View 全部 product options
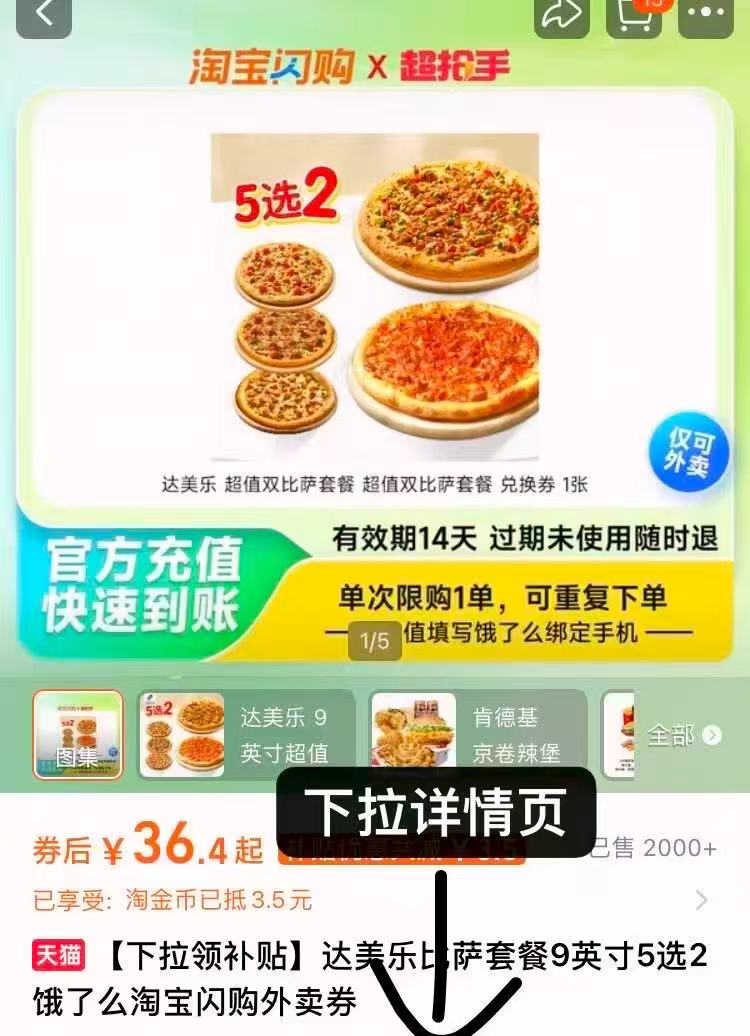Screen dimensions: 750x1036 [683, 736]
